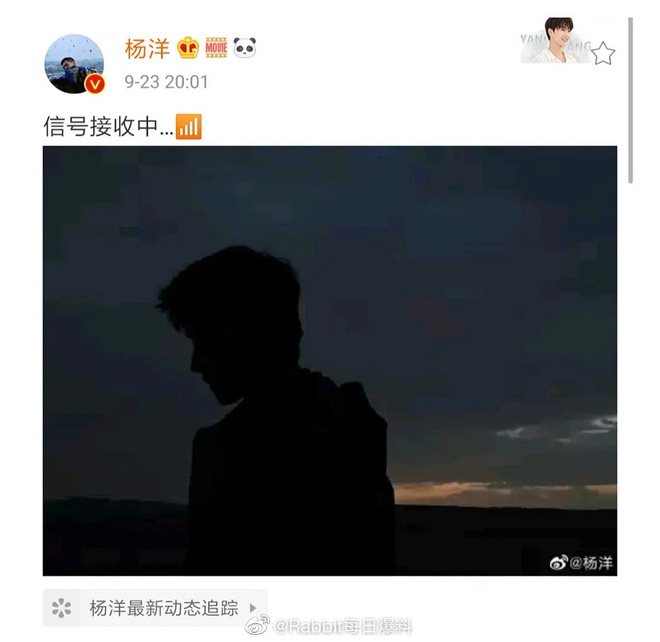The width and height of the screenshot is (660, 642).
Task: Open the silhouette photo in the post
Action: pos(329,360)
